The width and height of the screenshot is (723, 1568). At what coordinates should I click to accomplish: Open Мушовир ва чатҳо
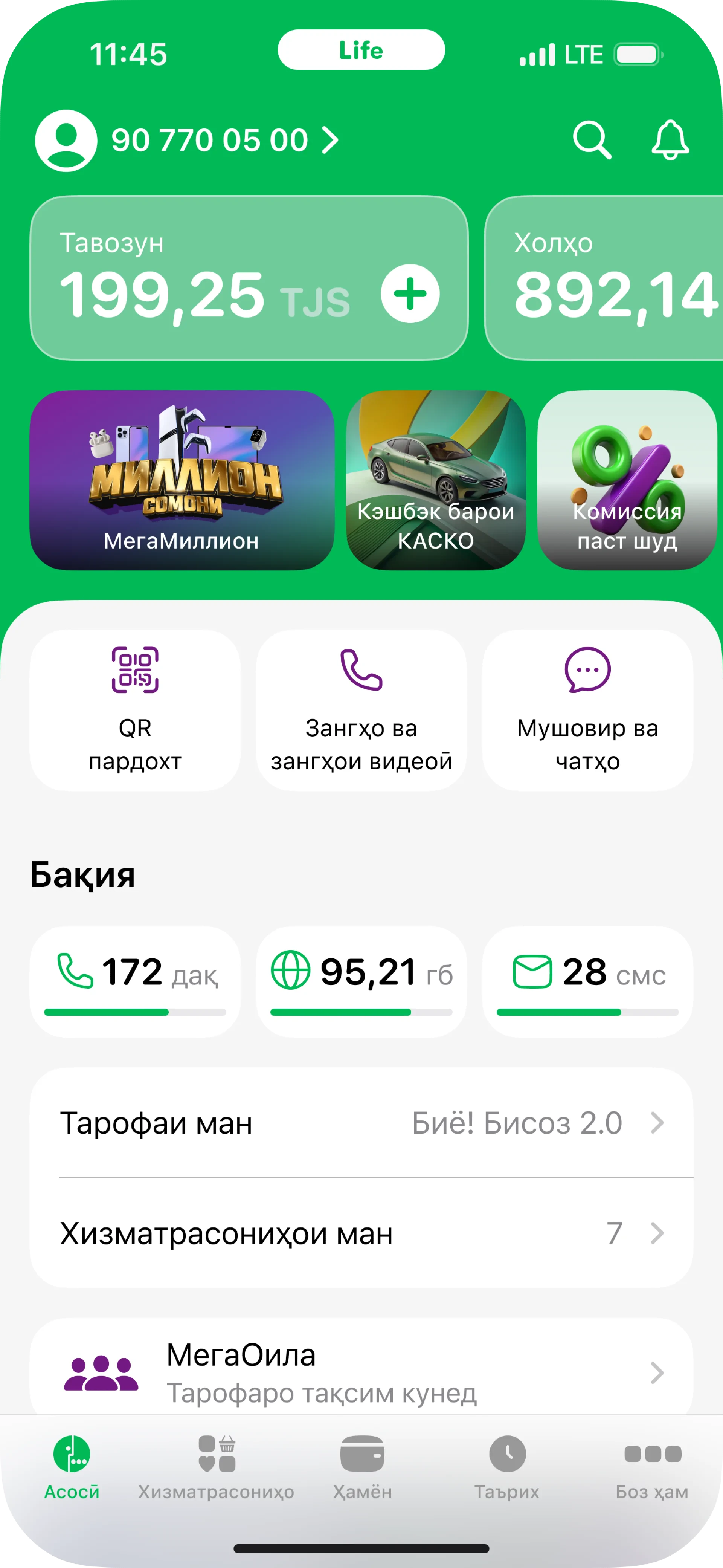(x=587, y=710)
